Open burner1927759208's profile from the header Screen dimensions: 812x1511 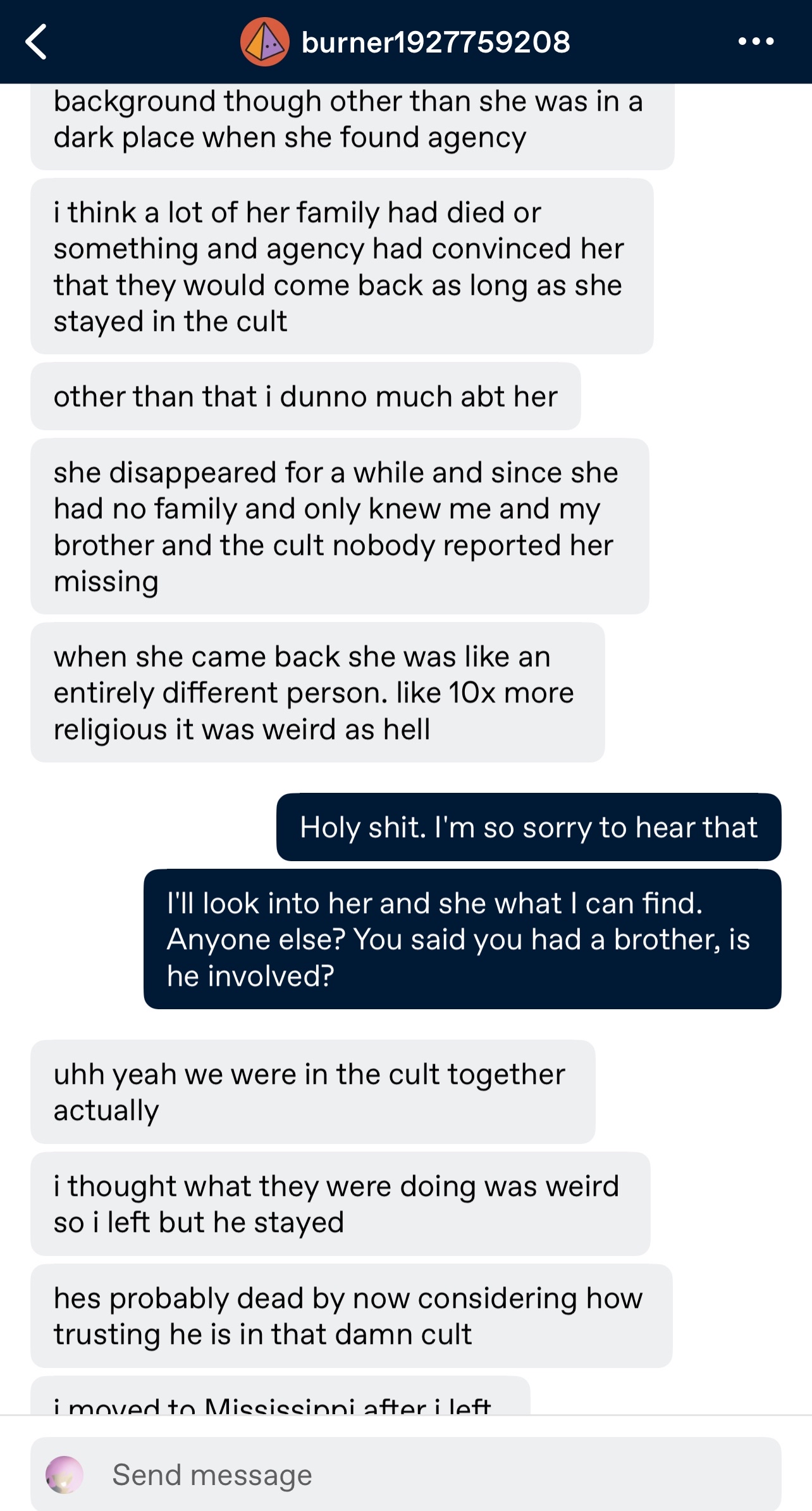tap(435, 42)
